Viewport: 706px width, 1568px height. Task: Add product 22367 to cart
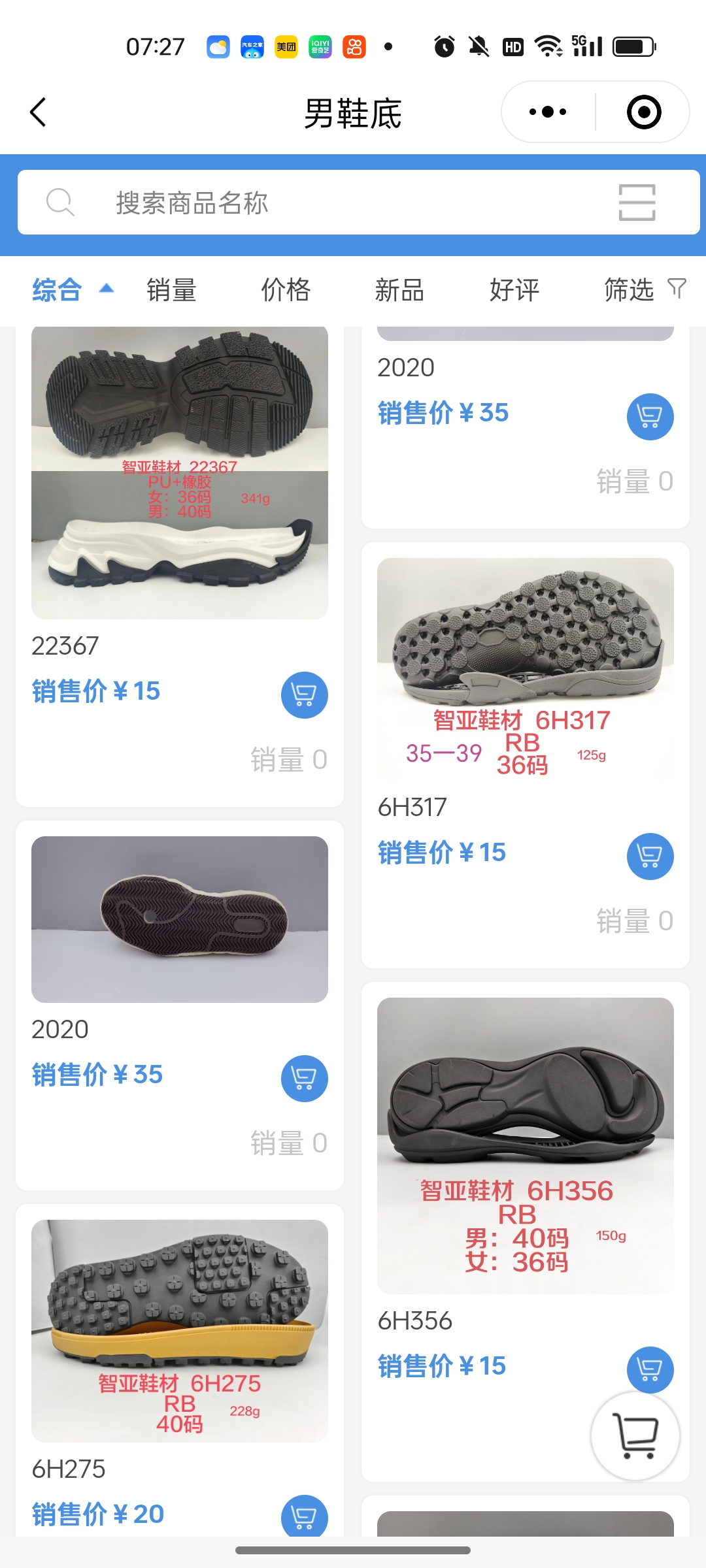pyautogui.click(x=304, y=694)
